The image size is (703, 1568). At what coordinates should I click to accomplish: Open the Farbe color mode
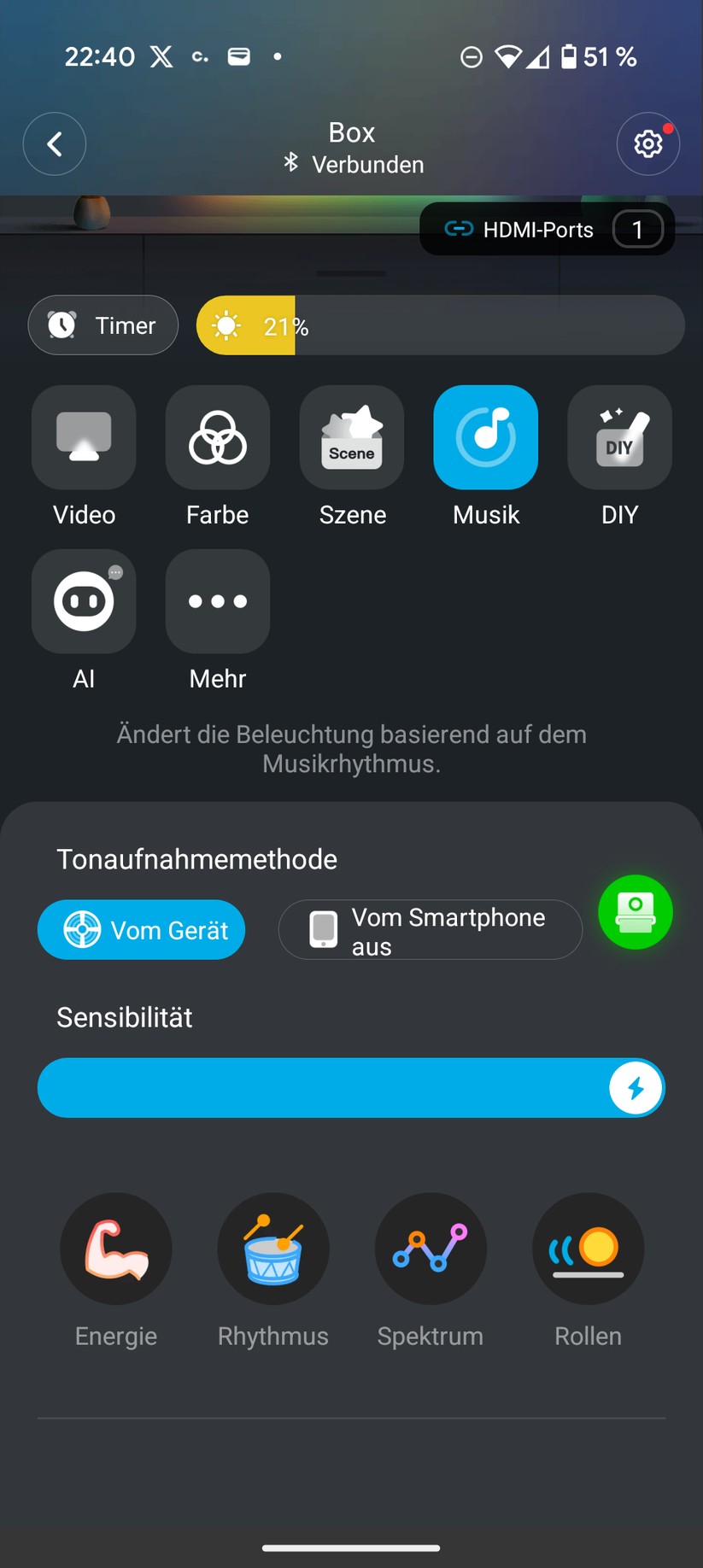(217, 437)
